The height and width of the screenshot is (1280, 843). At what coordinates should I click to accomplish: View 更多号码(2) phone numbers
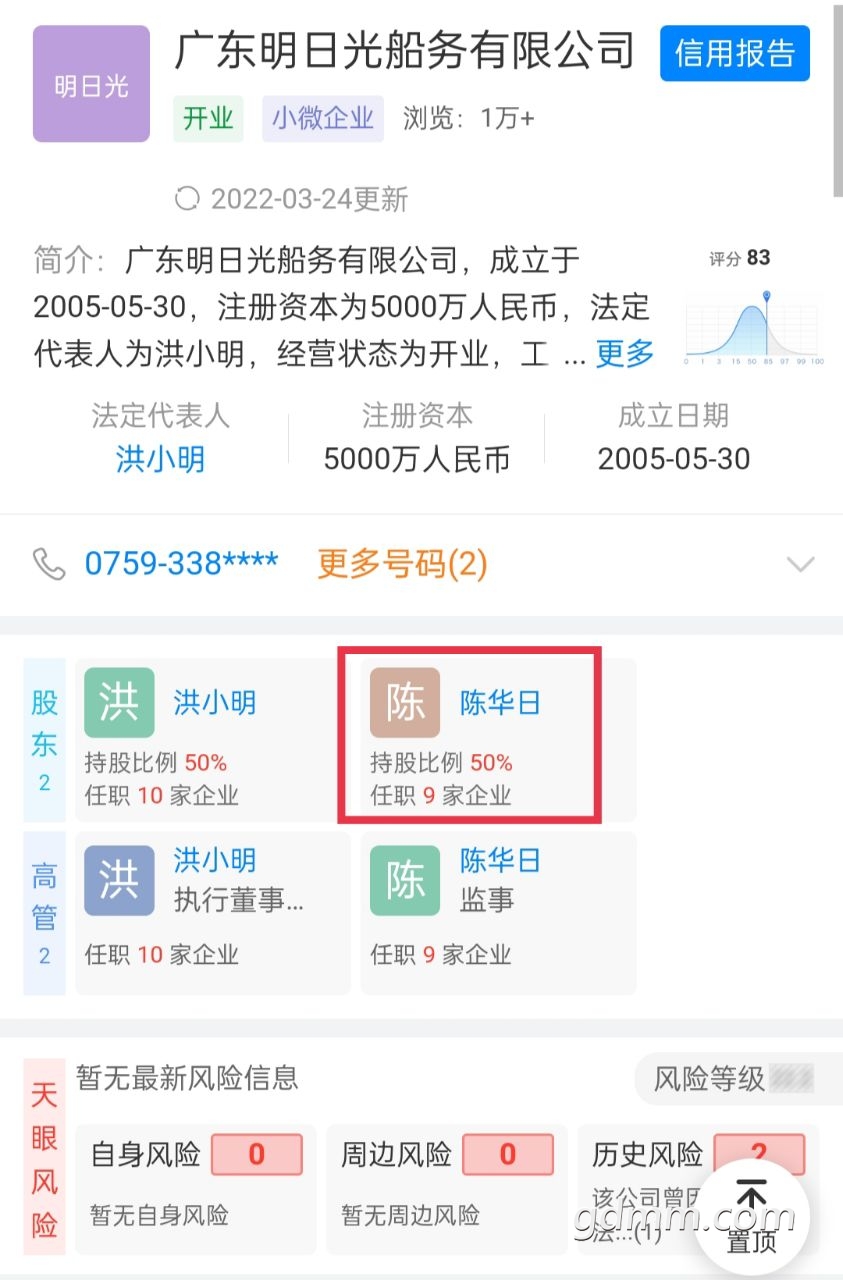(x=402, y=564)
